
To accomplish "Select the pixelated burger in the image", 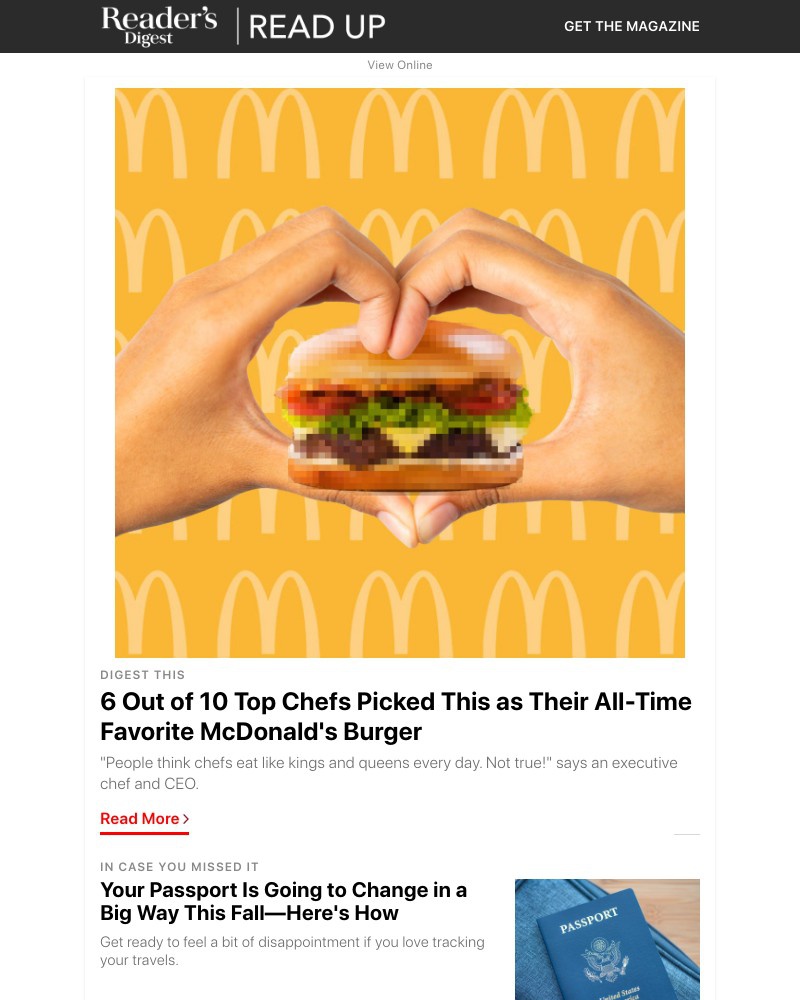I will coord(400,410).
